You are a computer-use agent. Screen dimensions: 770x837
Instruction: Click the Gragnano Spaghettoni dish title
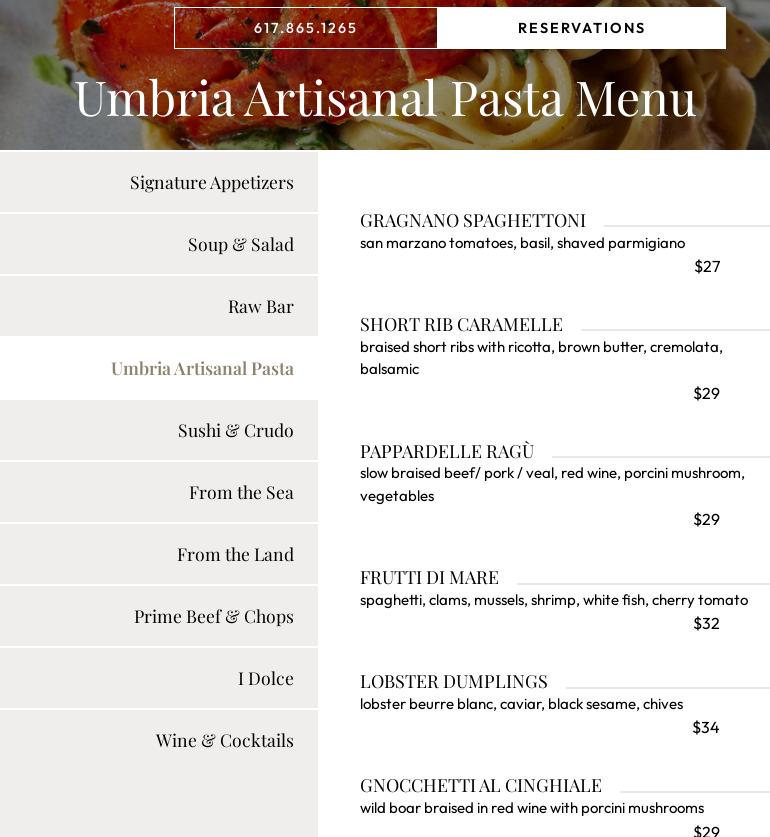473,220
